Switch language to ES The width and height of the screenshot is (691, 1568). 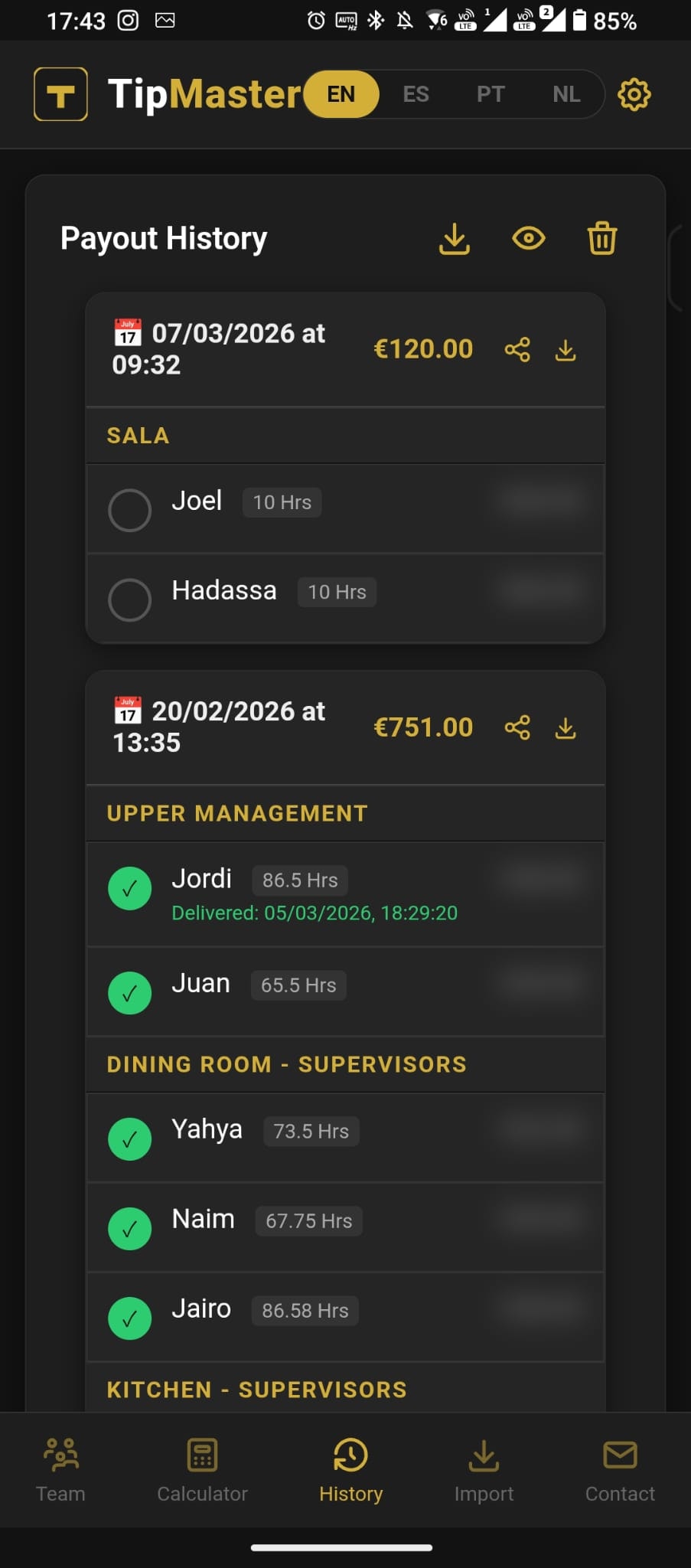[x=416, y=94]
